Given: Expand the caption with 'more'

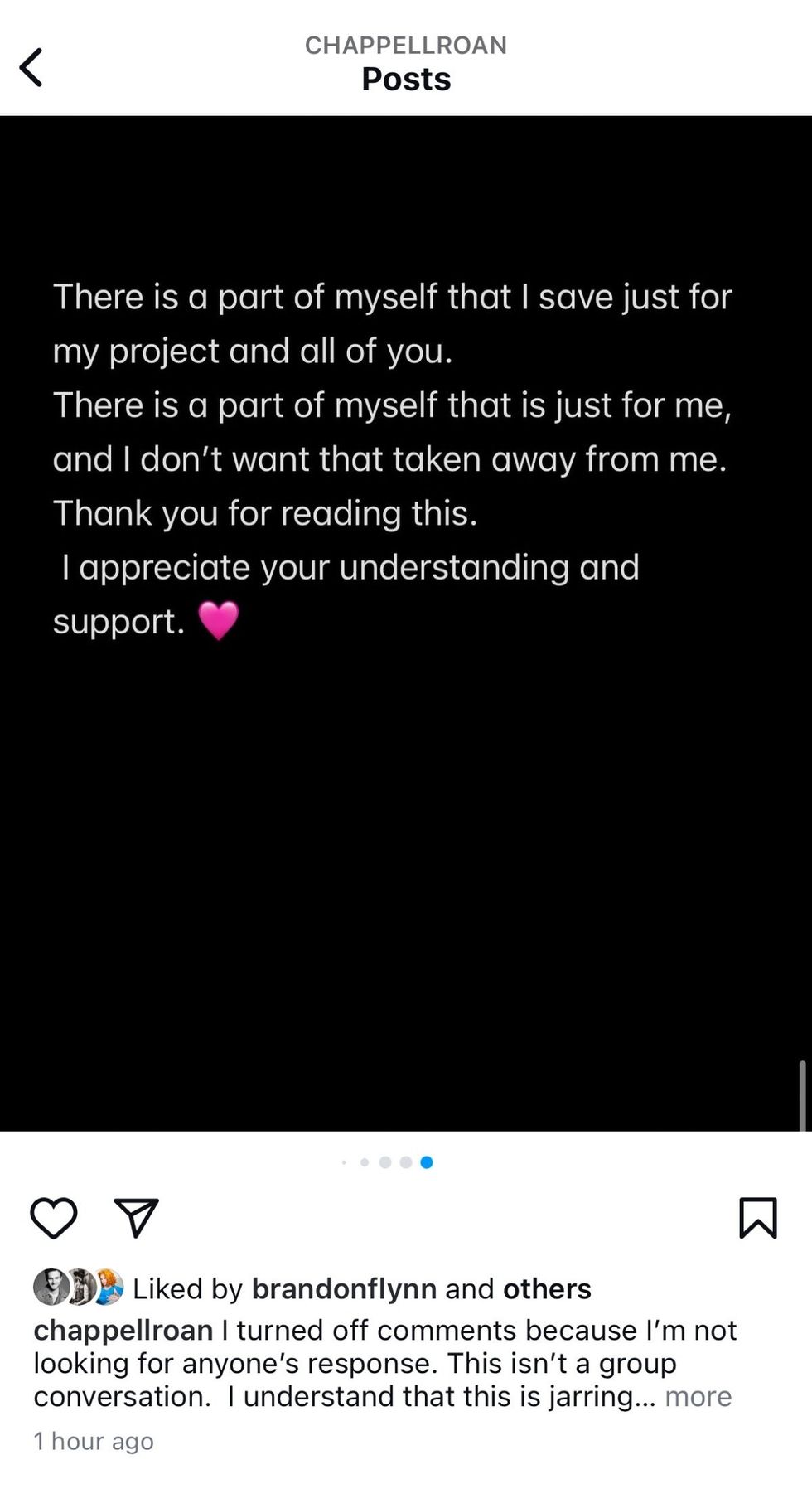Looking at the screenshot, I should point(698,1397).
